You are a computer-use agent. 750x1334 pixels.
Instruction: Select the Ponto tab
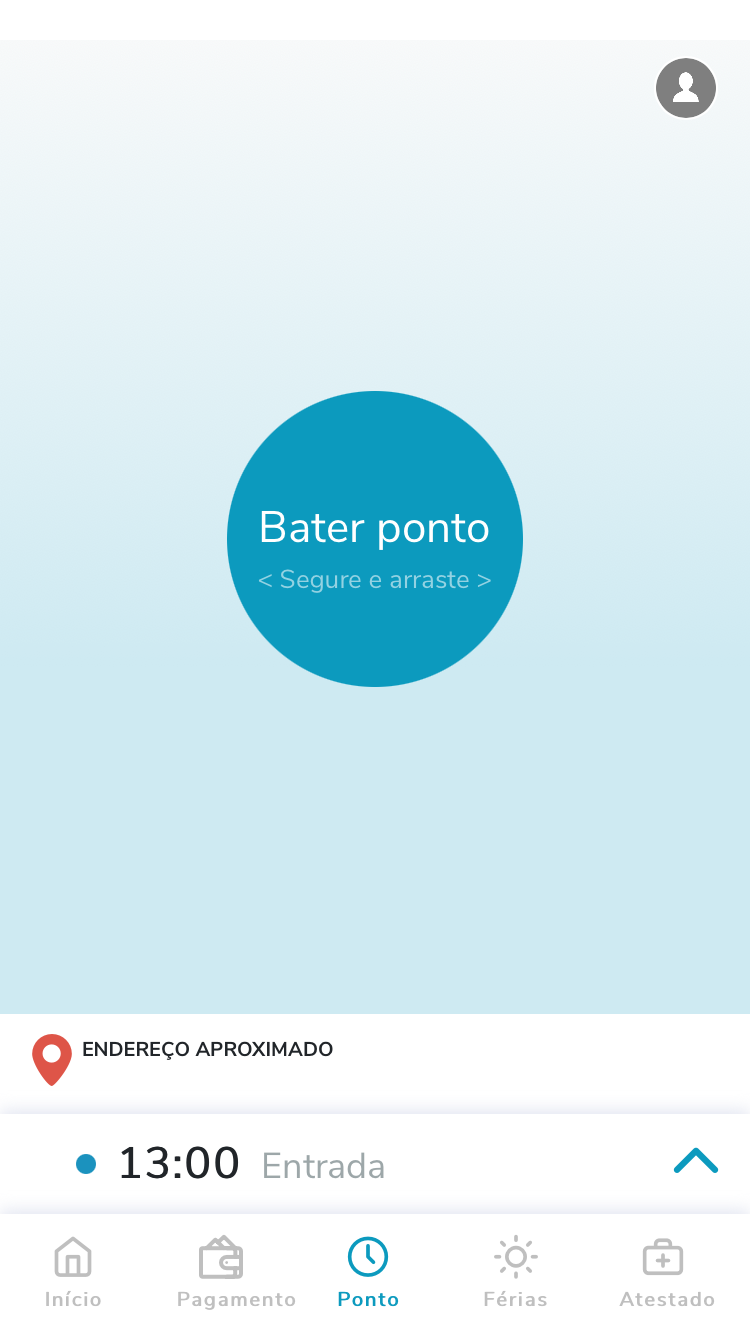pyautogui.click(x=368, y=1271)
